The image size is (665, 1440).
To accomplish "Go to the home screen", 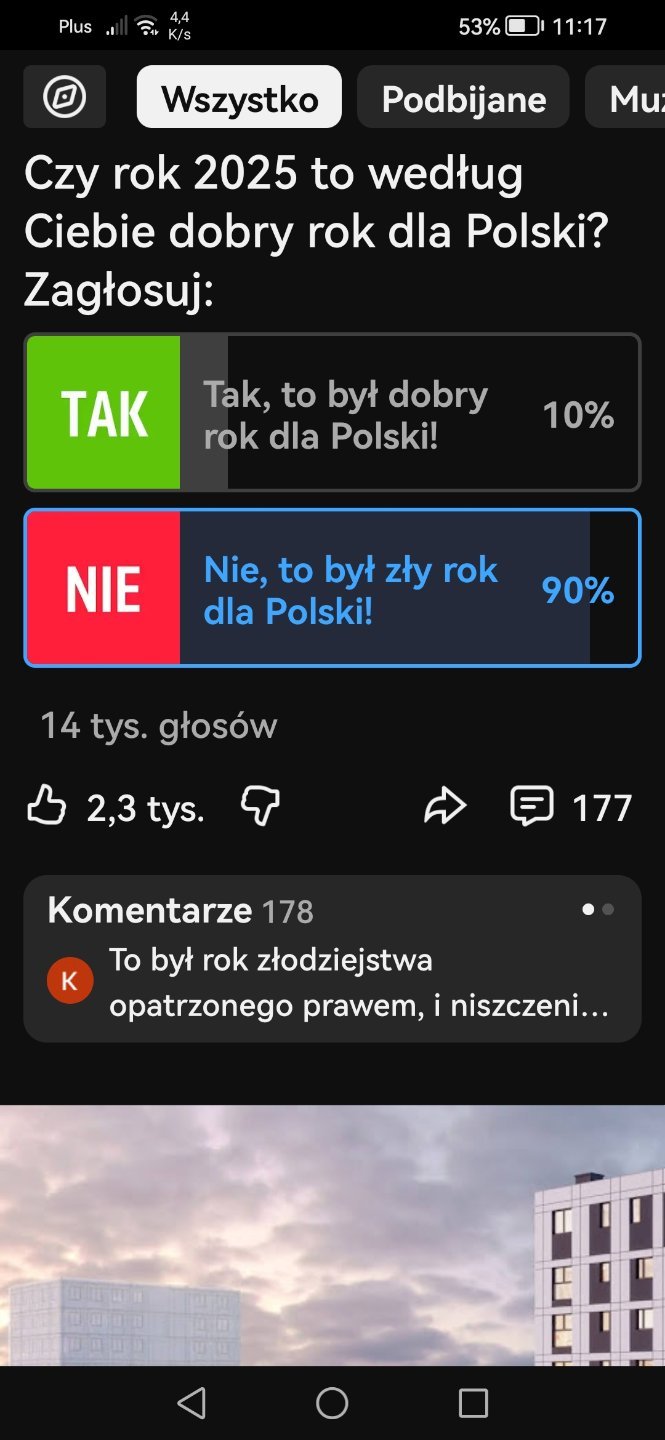I will tap(332, 1402).
